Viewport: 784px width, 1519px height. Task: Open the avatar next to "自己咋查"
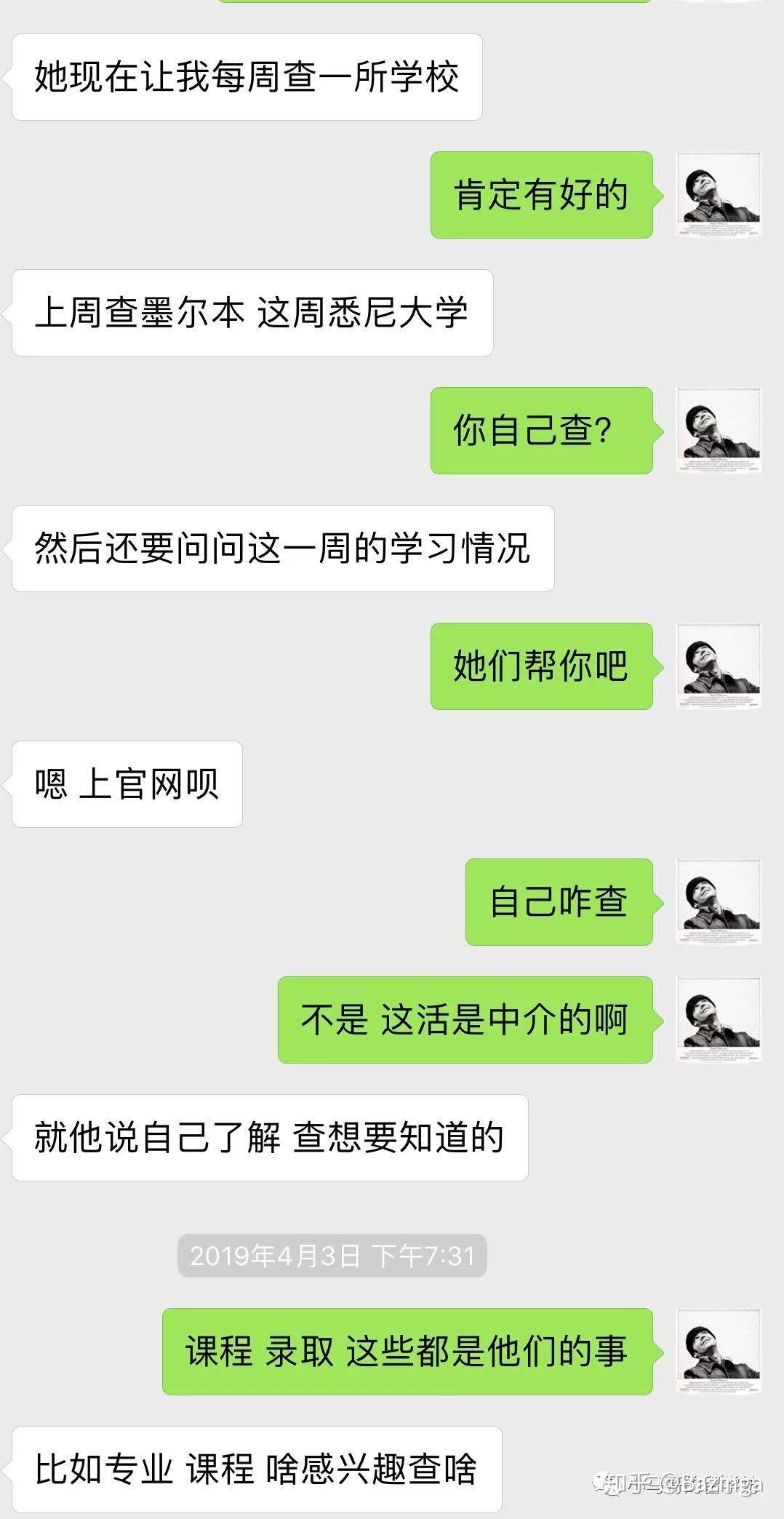point(719,902)
